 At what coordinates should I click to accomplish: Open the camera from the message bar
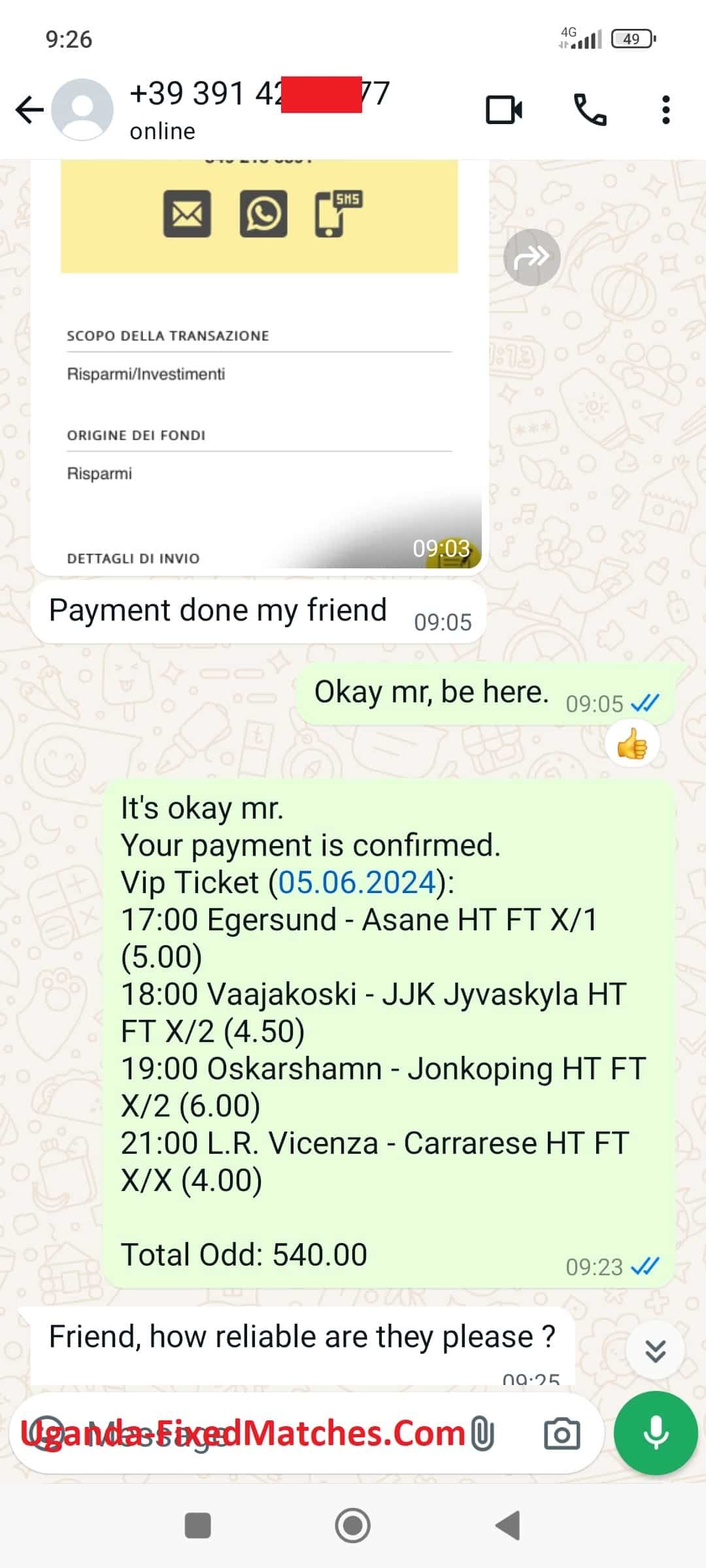pyautogui.click(x=562, y=1433)
